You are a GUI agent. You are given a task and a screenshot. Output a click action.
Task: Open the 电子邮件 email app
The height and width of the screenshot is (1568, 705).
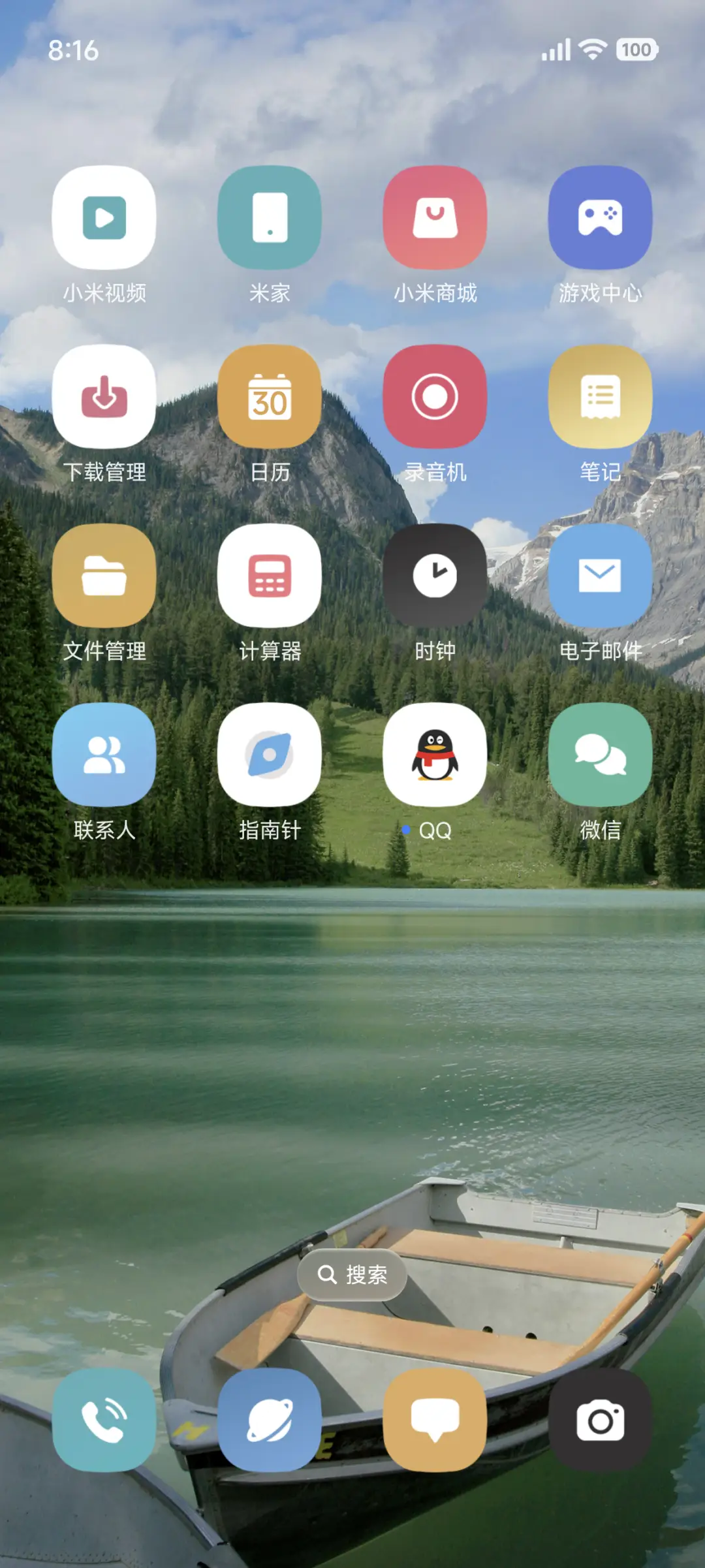point(601,578)
